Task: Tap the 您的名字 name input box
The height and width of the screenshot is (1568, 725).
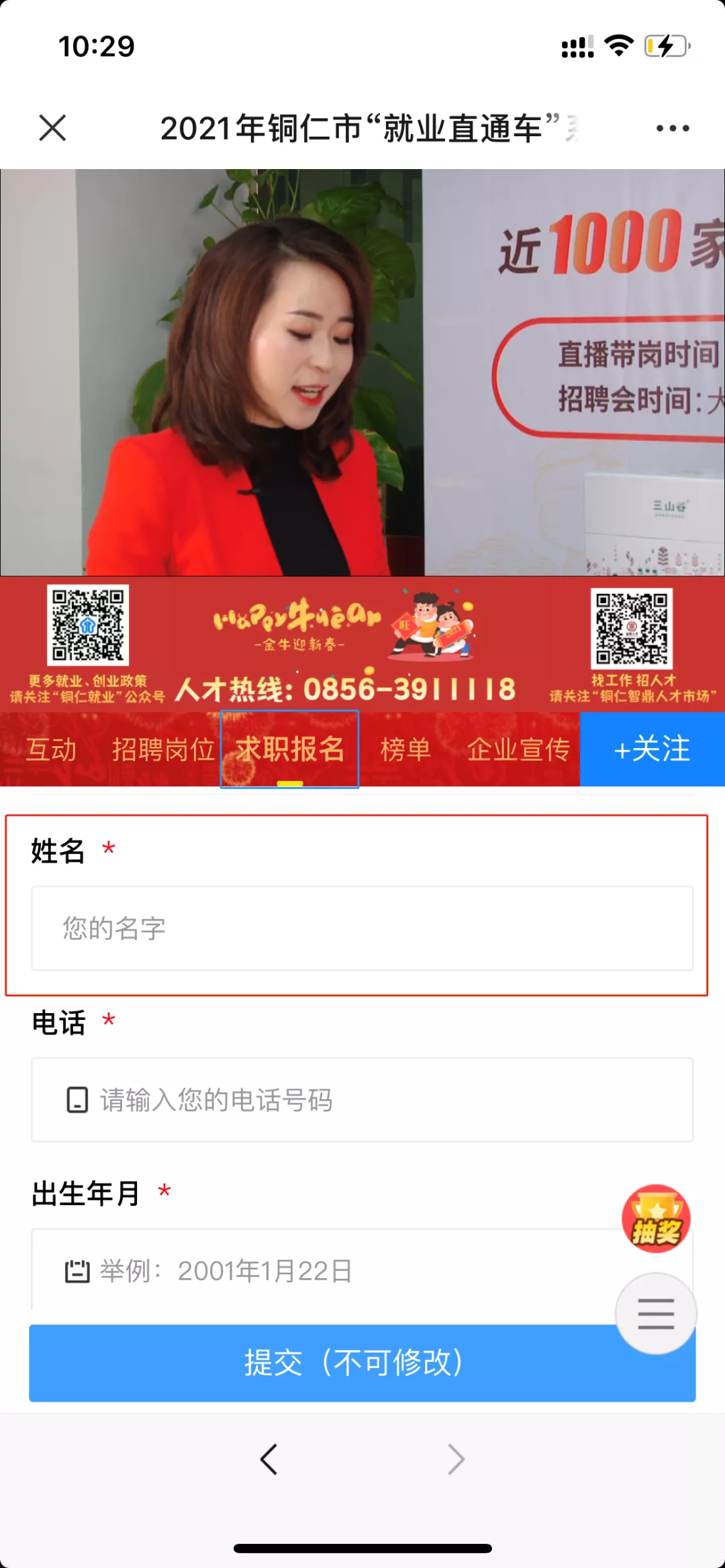Action: pos(361,929)
